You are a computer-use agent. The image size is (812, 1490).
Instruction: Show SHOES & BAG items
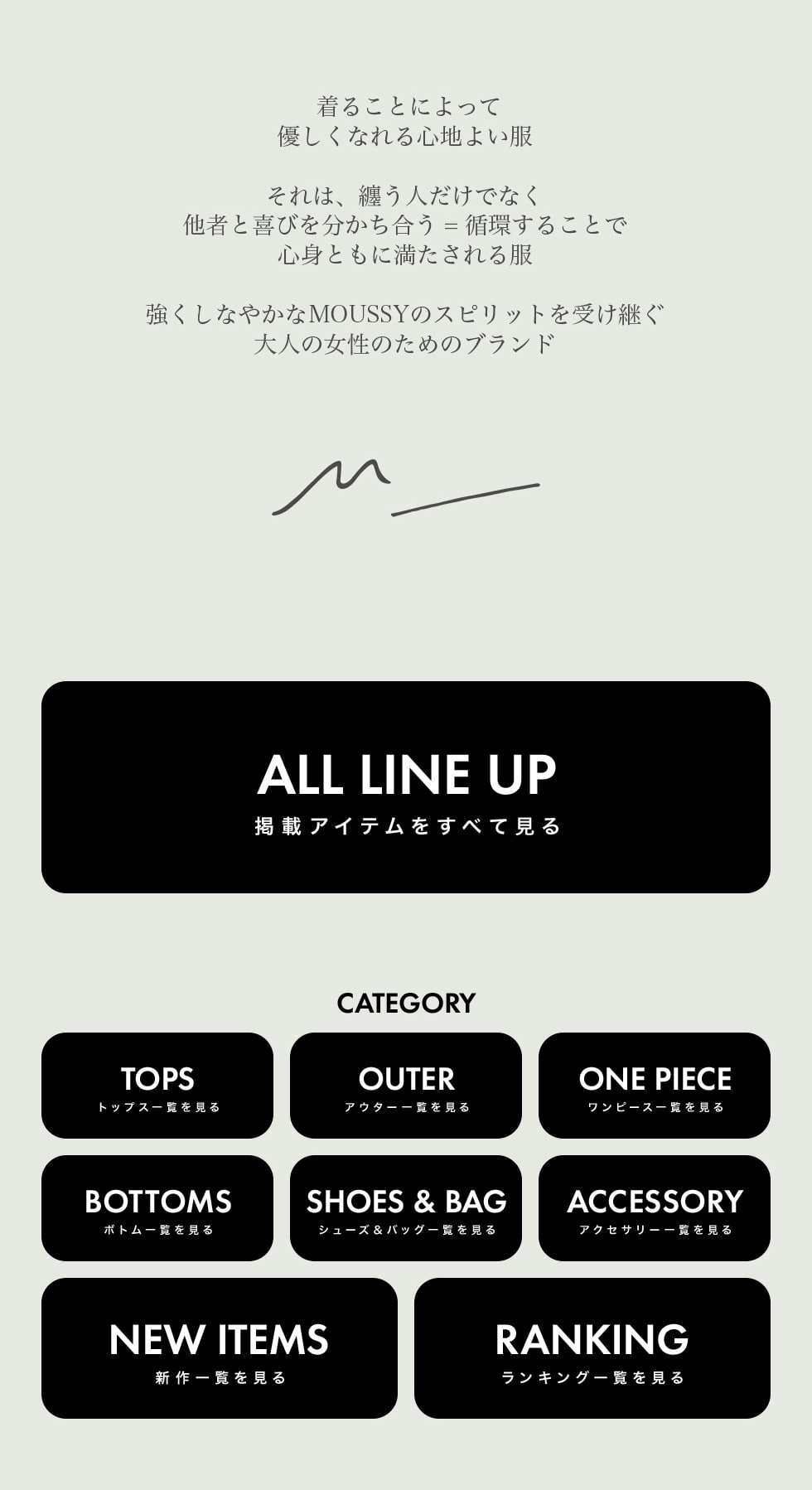click(406, 1208)
